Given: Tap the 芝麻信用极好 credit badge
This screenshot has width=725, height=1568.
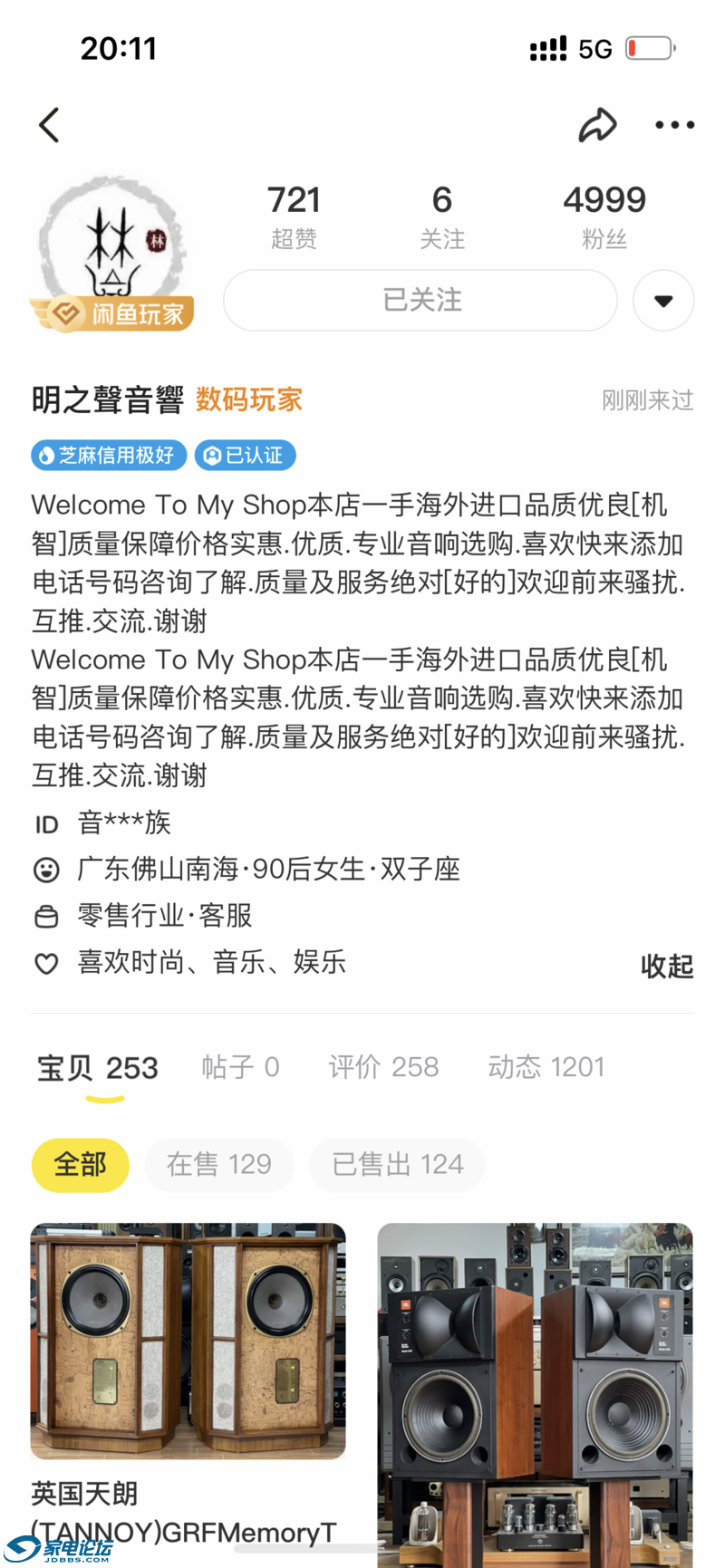Looking at the screenshot, I should (109, 455).
